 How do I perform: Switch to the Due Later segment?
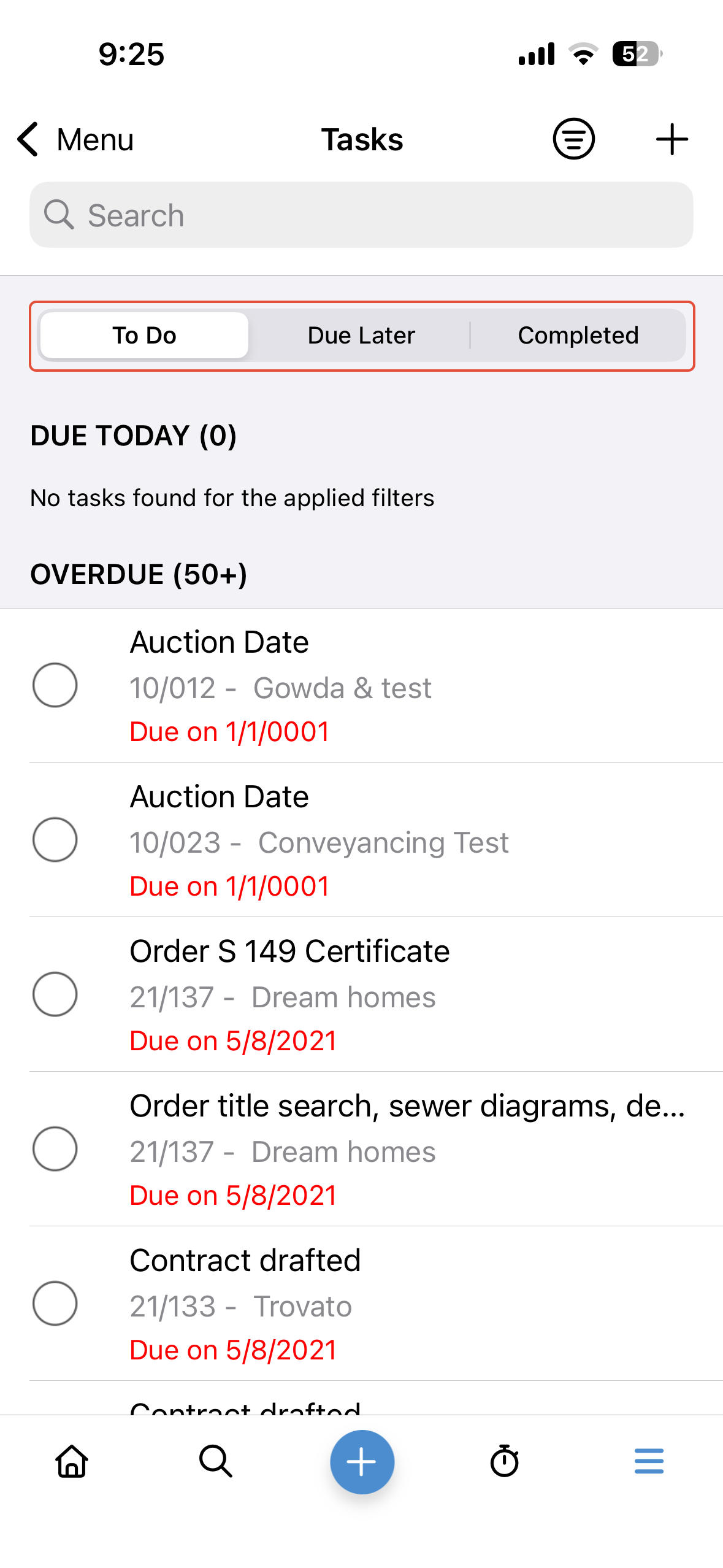point(361,336)
